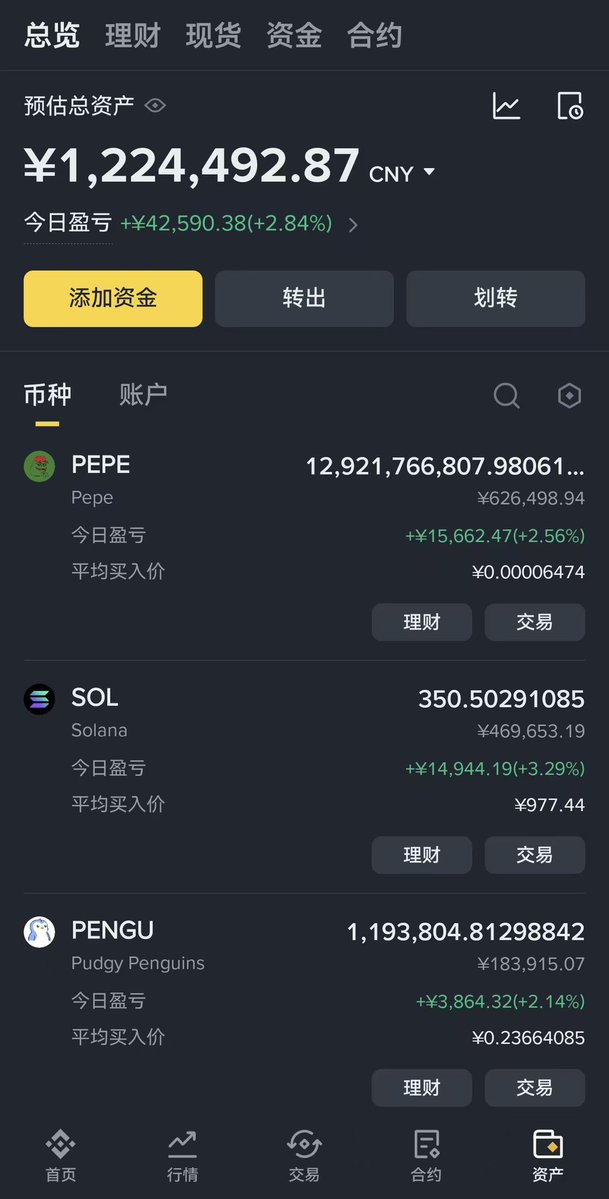This screenshot has width=609, height=1199.
Task: Change the CNY display currency
Action: [x=403, y=173]
